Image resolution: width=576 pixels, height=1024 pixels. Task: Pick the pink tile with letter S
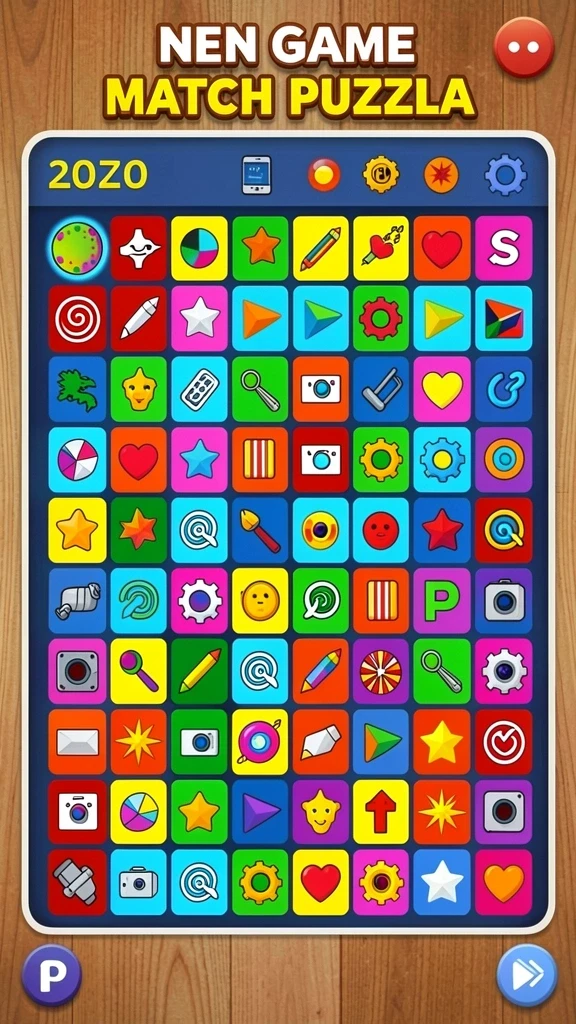click(x=504, y=248)
